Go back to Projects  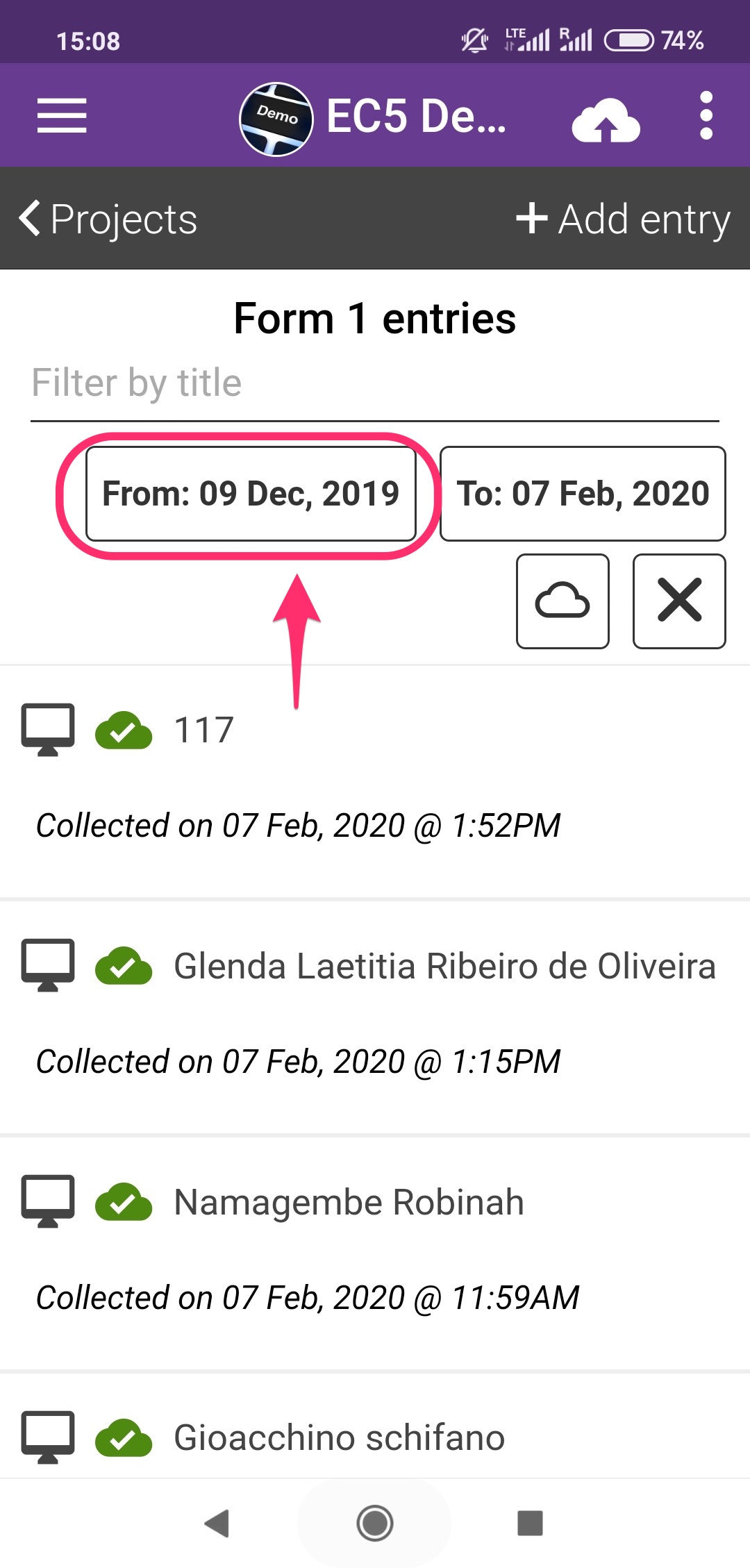(x=108, y=219)
